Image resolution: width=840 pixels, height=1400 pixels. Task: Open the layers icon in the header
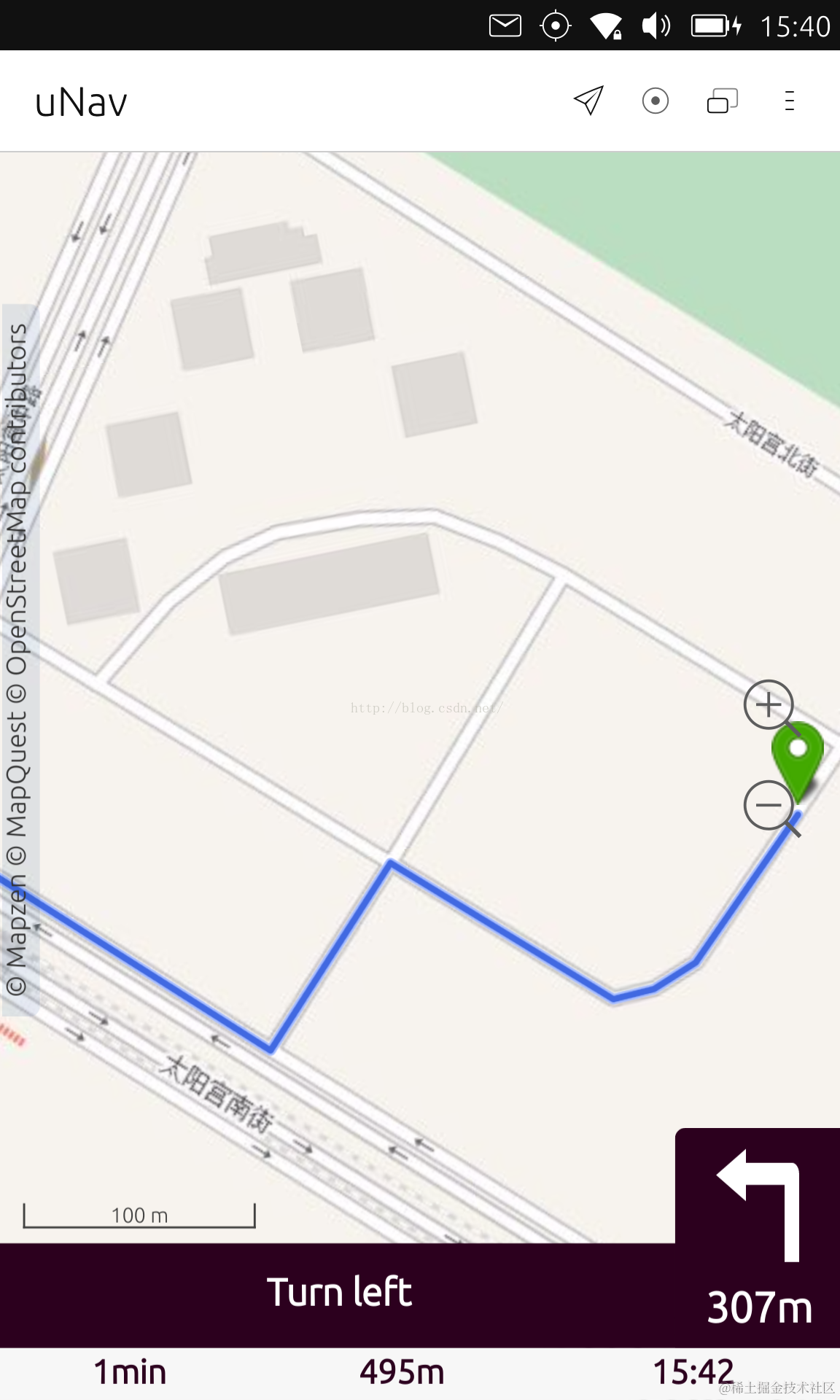pos(722,101)
